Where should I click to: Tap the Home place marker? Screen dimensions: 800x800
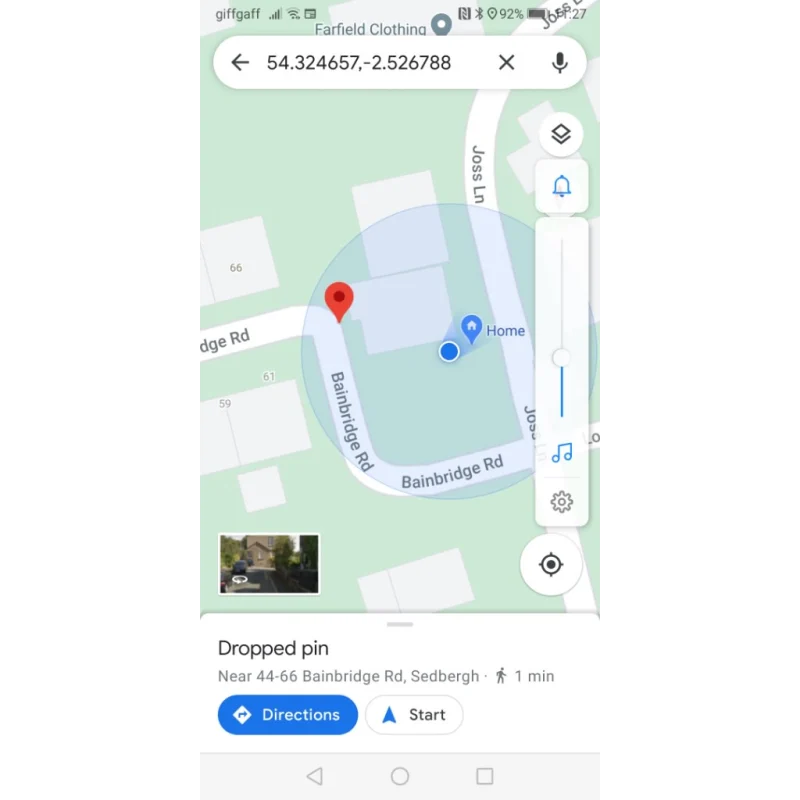(471, 328)
